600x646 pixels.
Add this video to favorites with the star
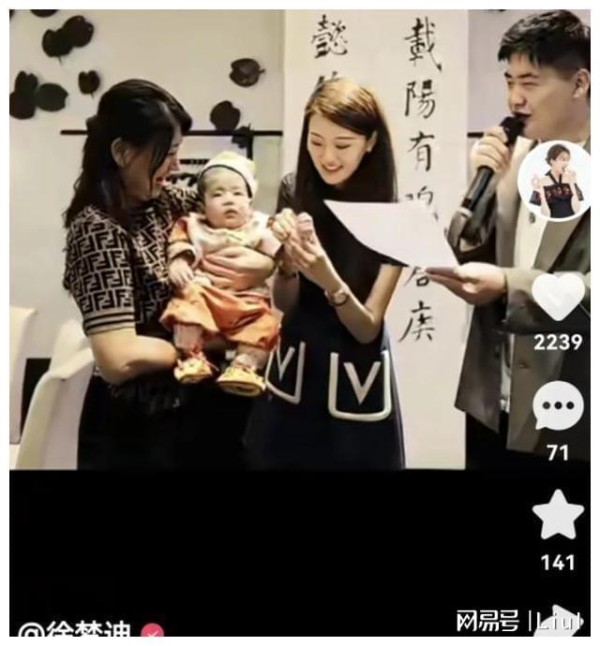coord(557,516)
